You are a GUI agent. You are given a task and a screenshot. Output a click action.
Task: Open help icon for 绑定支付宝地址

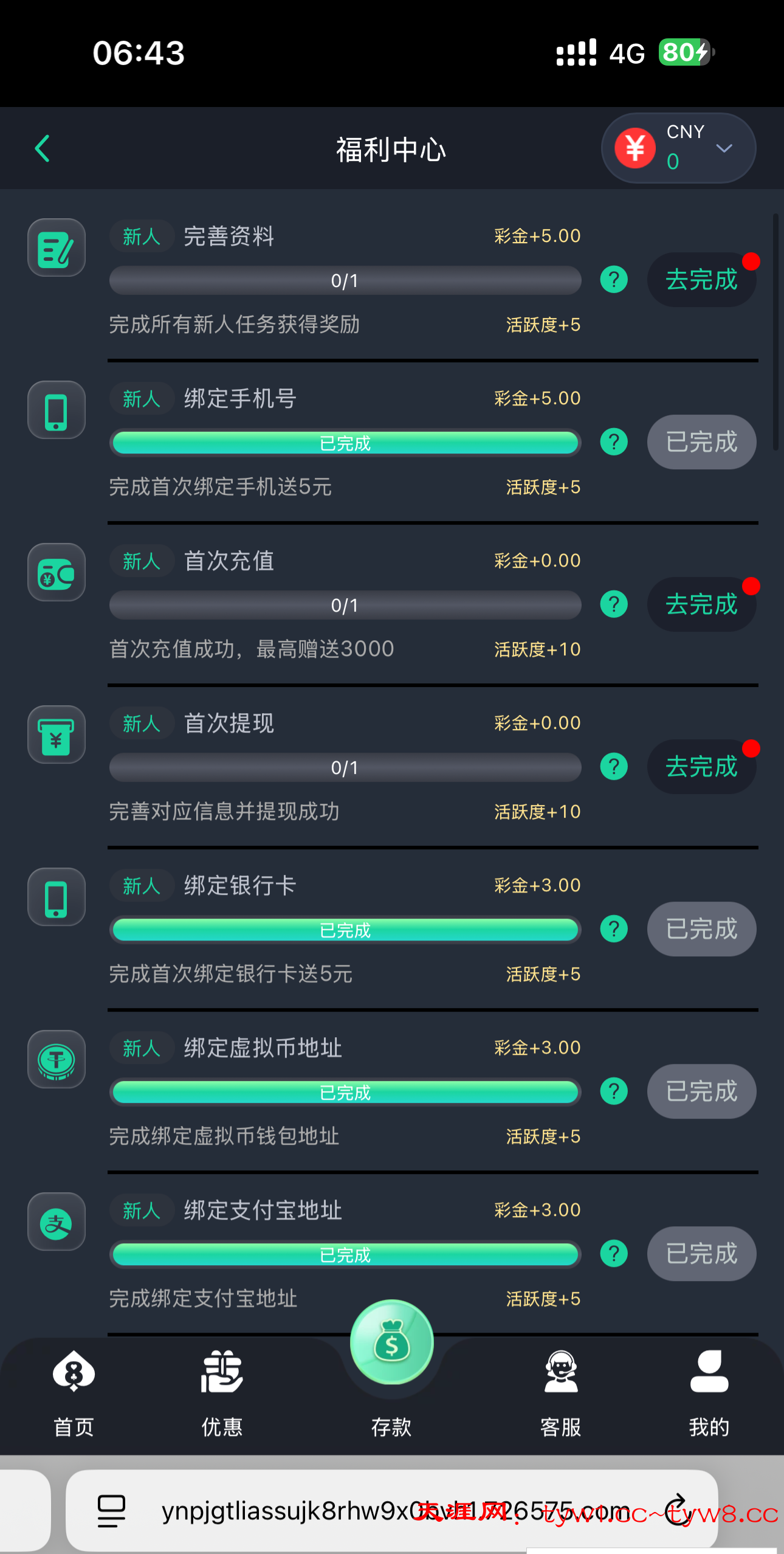[614, 1254]
